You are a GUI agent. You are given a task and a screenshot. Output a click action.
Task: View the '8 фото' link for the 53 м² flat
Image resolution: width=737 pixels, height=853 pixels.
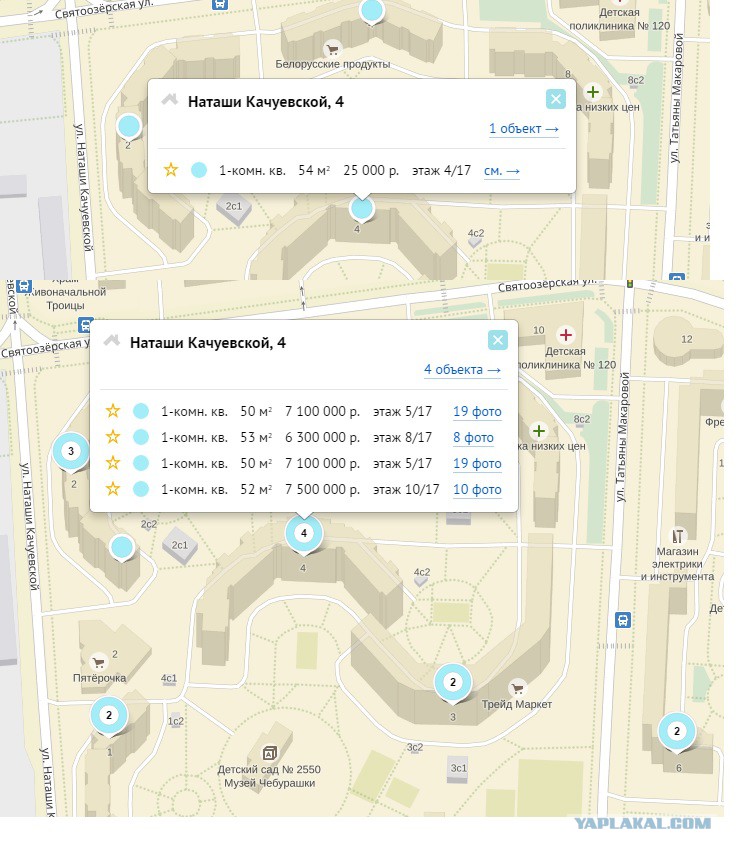(x=473, y=437)
